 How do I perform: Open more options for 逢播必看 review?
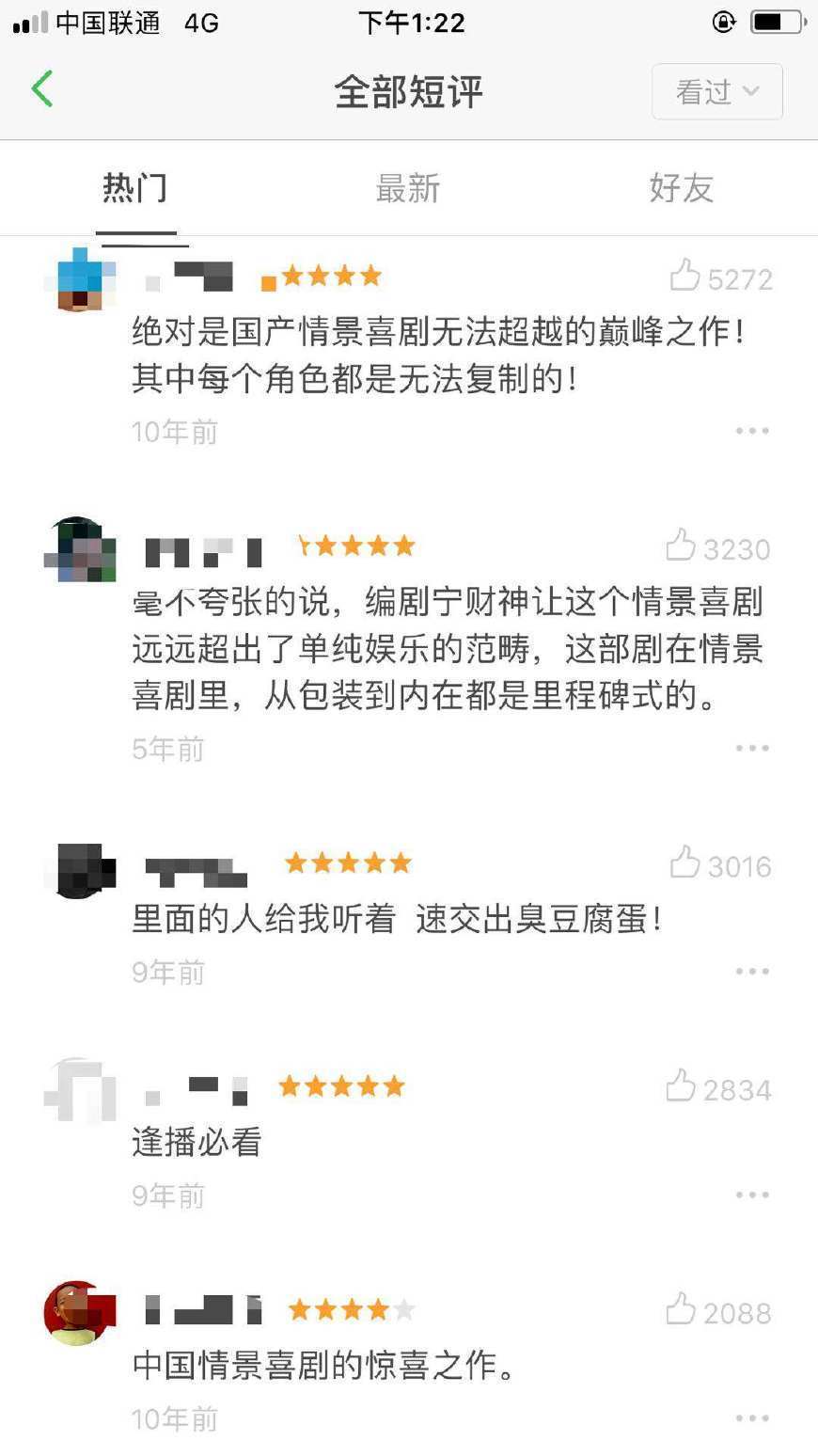point(752,1195)
